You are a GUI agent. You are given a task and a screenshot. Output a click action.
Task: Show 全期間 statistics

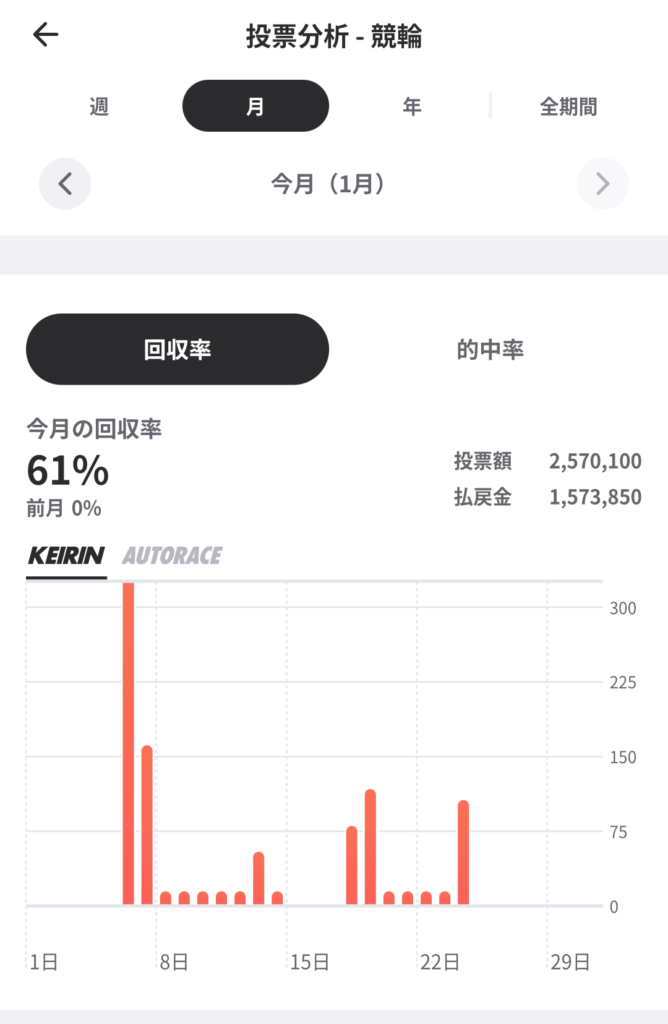click(568, 106)
